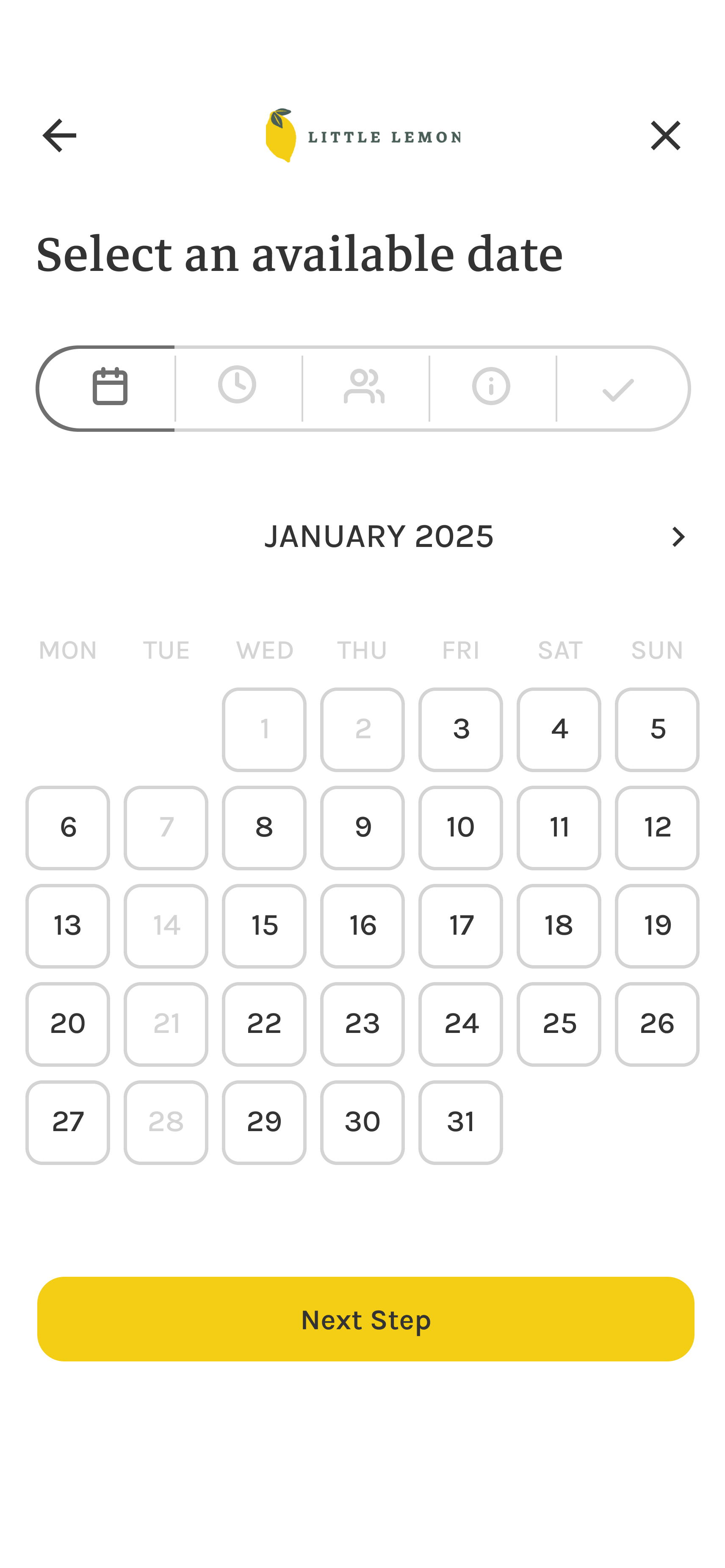Select date 12
Screen dimensions: 725x1568
[x=657, y=827]
